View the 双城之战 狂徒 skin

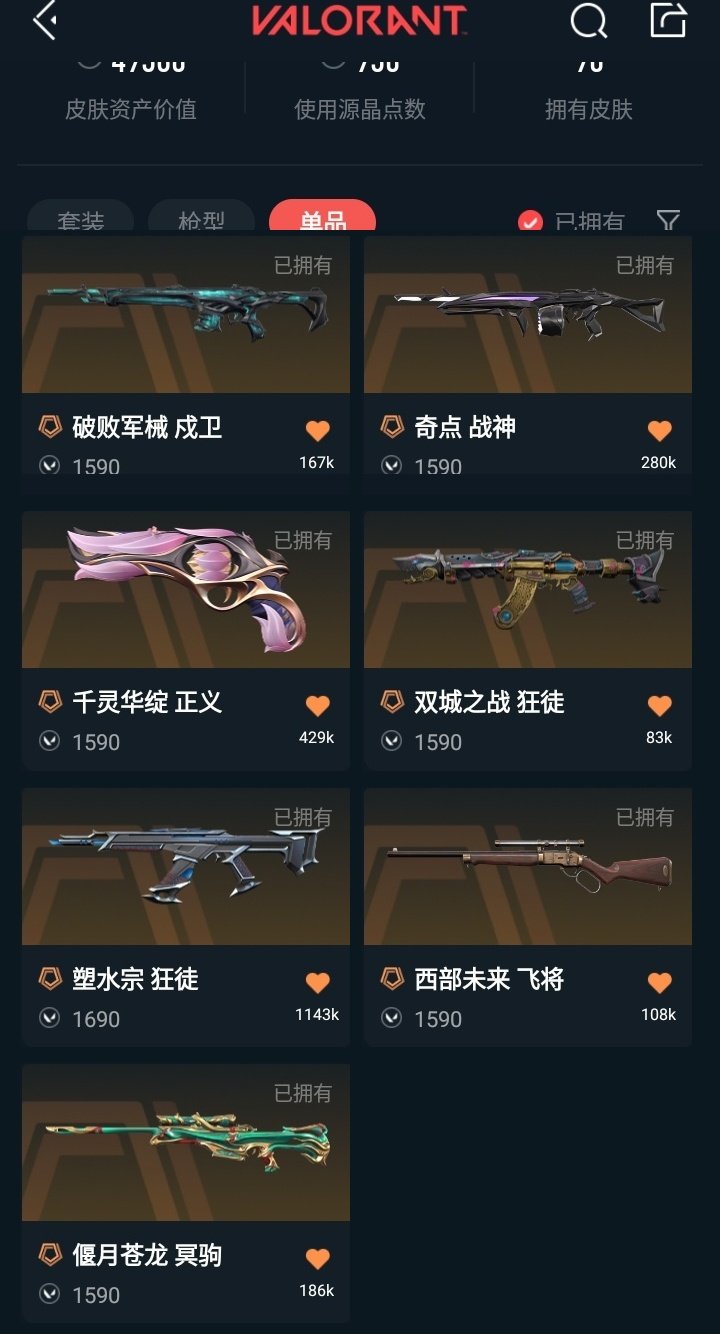(528, 590)
